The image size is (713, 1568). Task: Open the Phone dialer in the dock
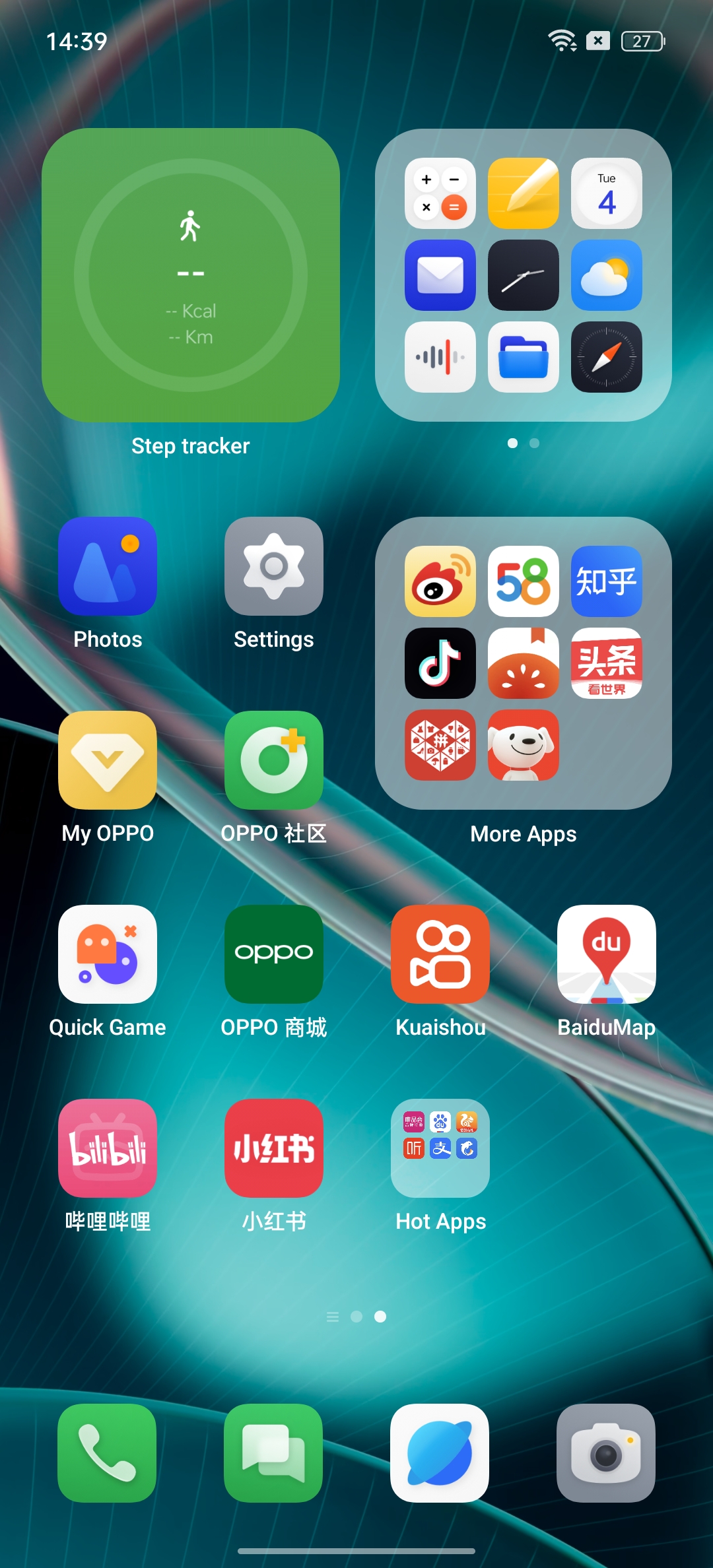107,1453
